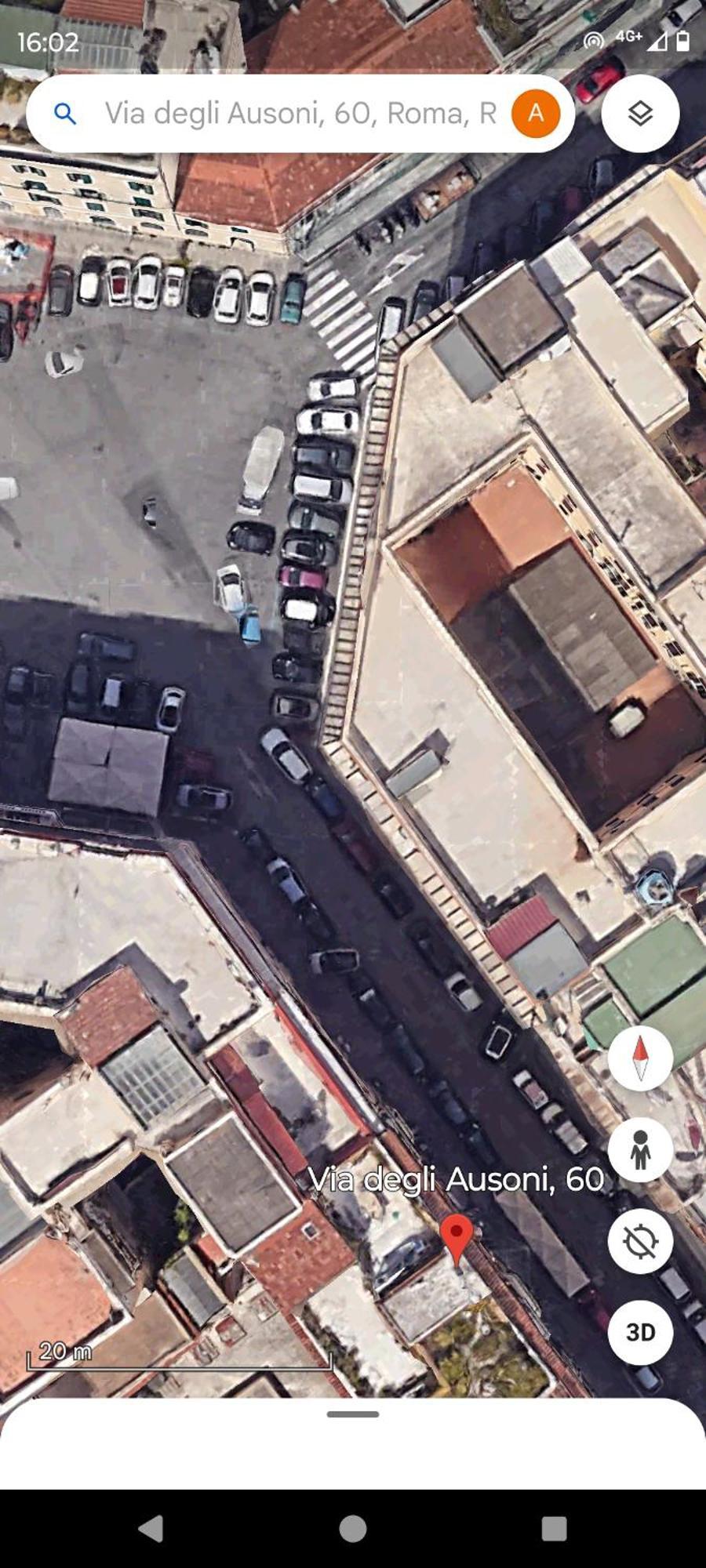This screenshot has height=1568, width=706.
Task: Tap the location target button
Action: pos(640,1241)
